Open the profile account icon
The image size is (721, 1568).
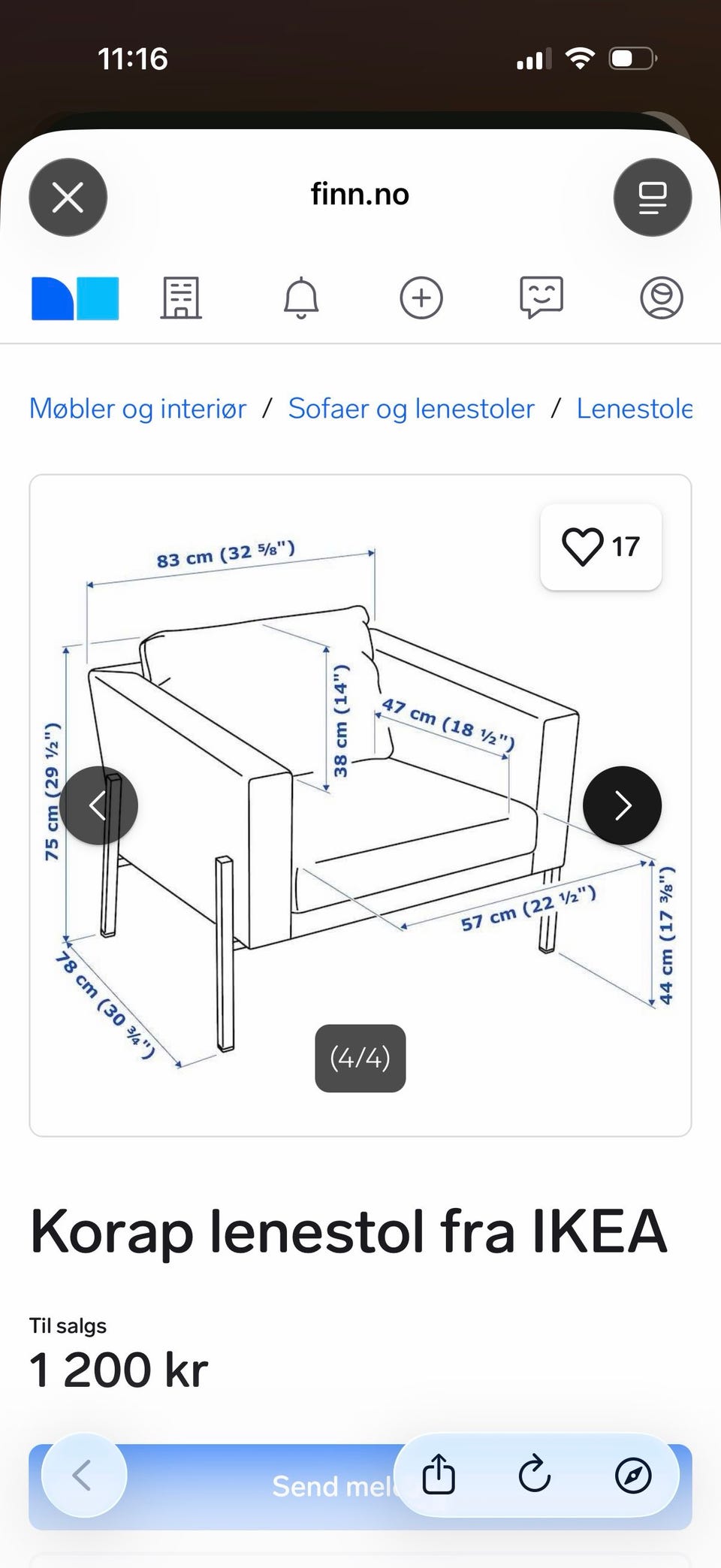coord(662,298)
